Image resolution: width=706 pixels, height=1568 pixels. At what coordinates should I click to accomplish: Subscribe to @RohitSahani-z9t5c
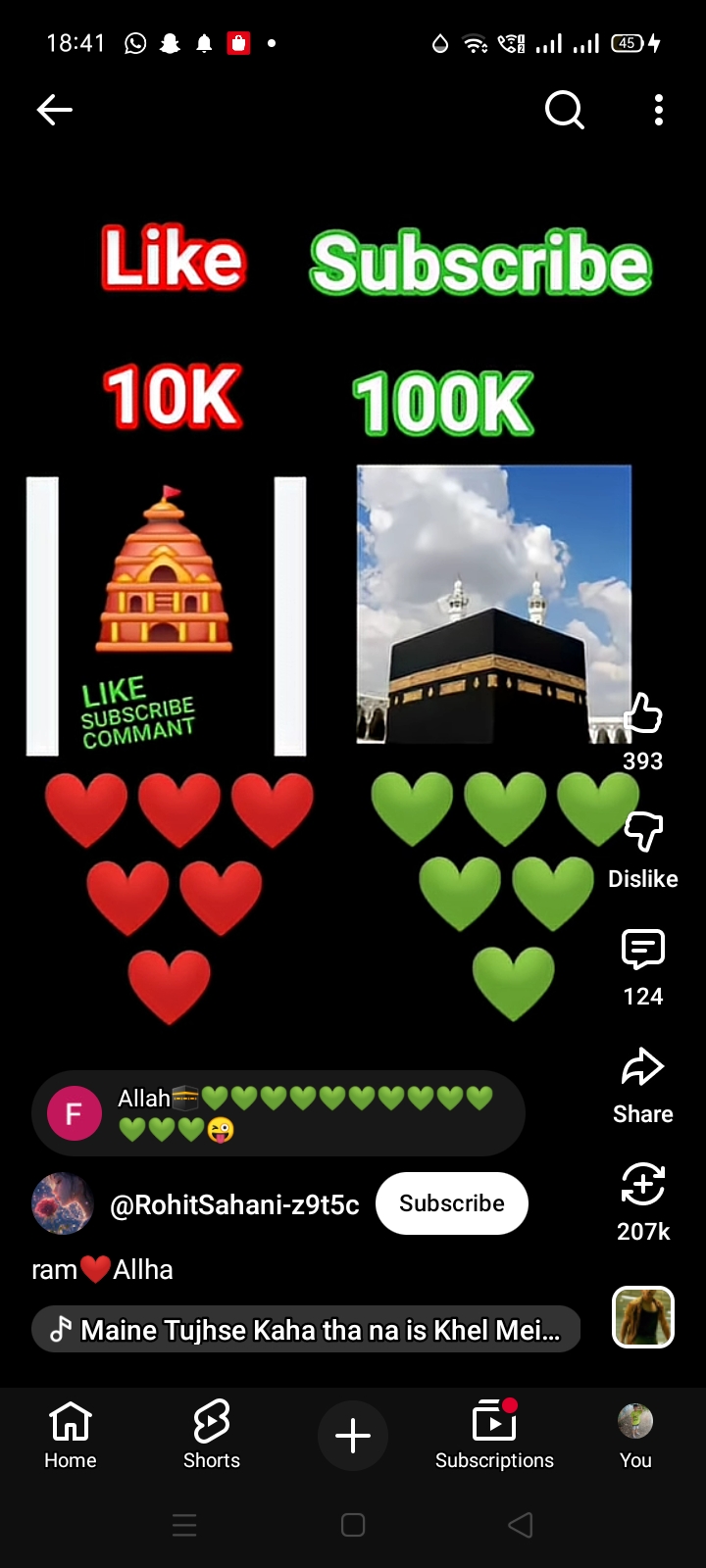451,1203
